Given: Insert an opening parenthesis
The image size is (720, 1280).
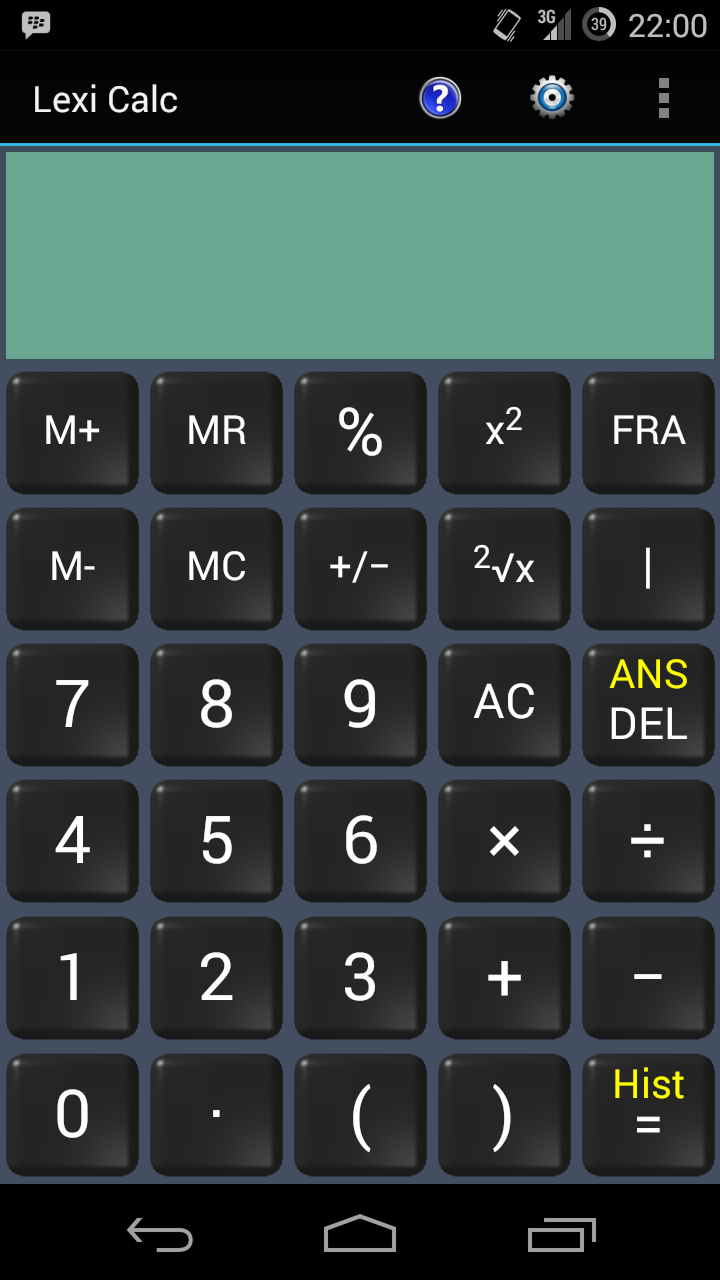Looking at the screenshot, I should pos(361,1114).
